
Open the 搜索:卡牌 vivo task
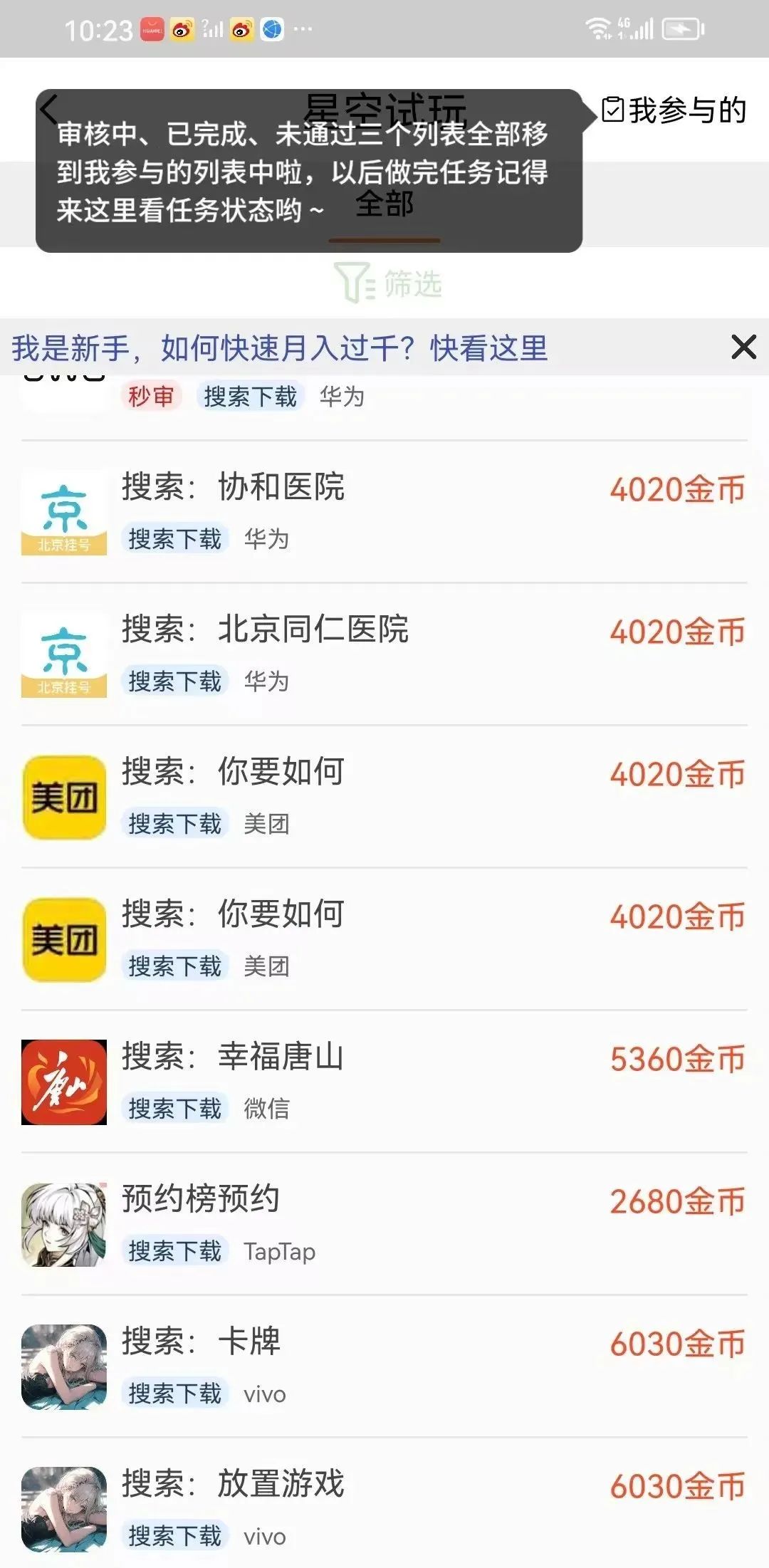tap(384, 1367)
